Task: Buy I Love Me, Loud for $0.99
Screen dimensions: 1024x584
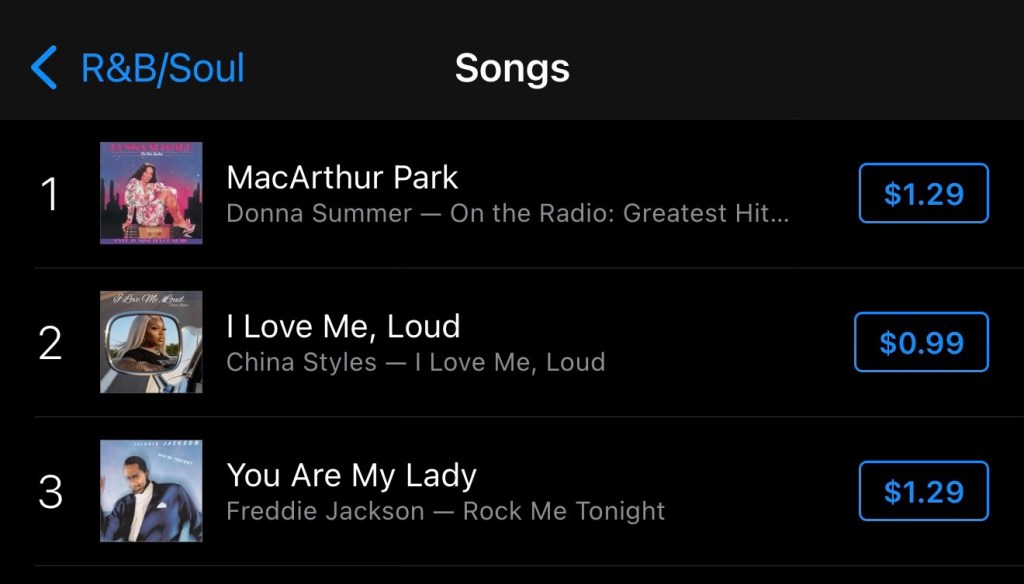Action: pyautogui.click(x=921, y=342)
